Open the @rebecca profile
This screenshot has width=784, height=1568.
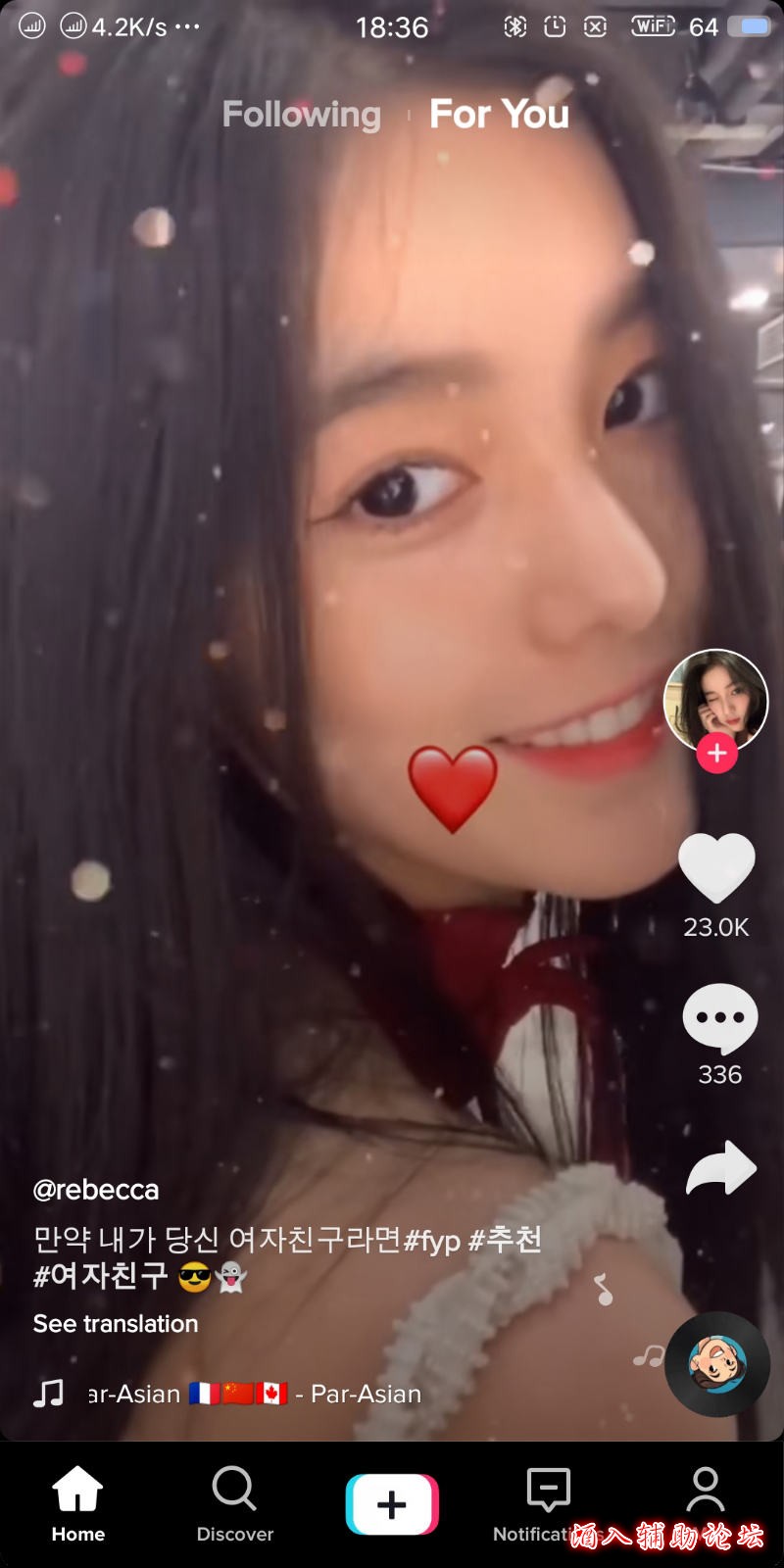point(96,1190)
